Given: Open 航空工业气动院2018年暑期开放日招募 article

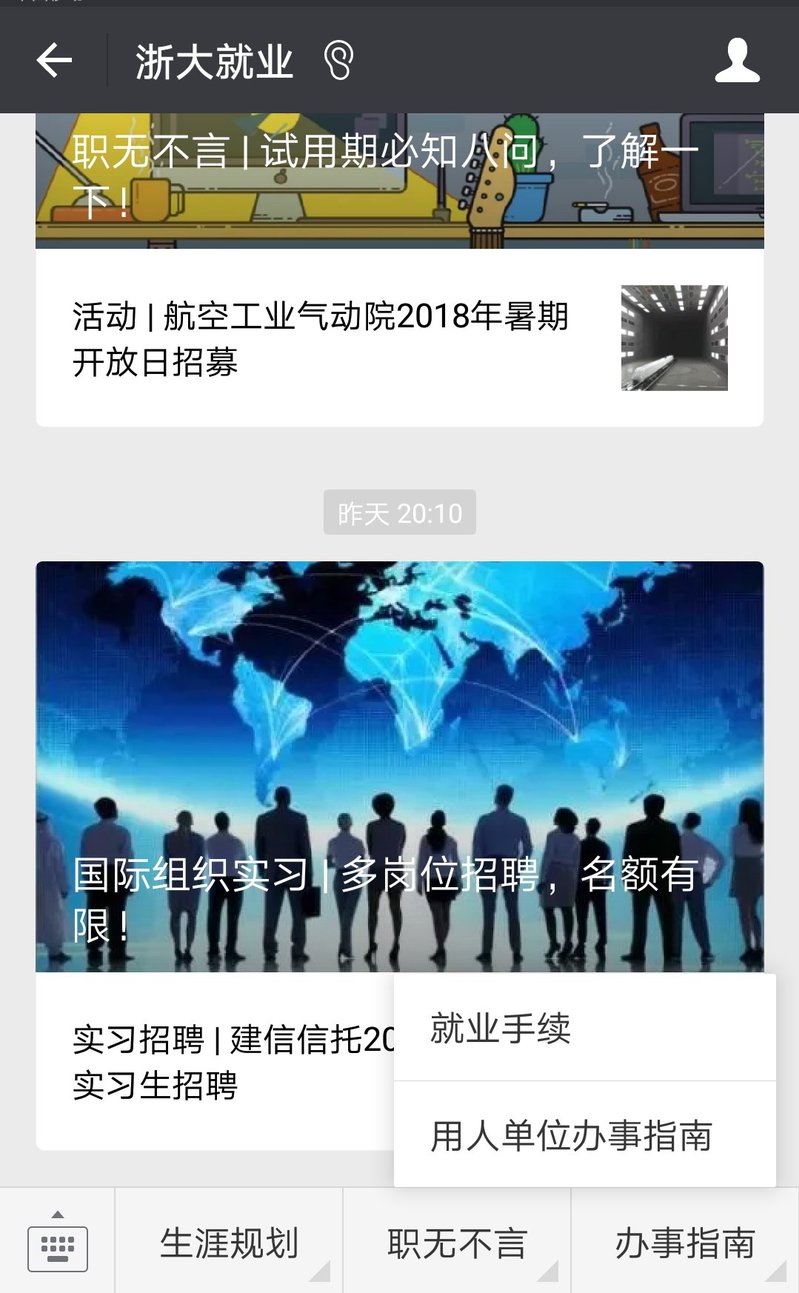Looking at the screenshot, I should 320,338.
